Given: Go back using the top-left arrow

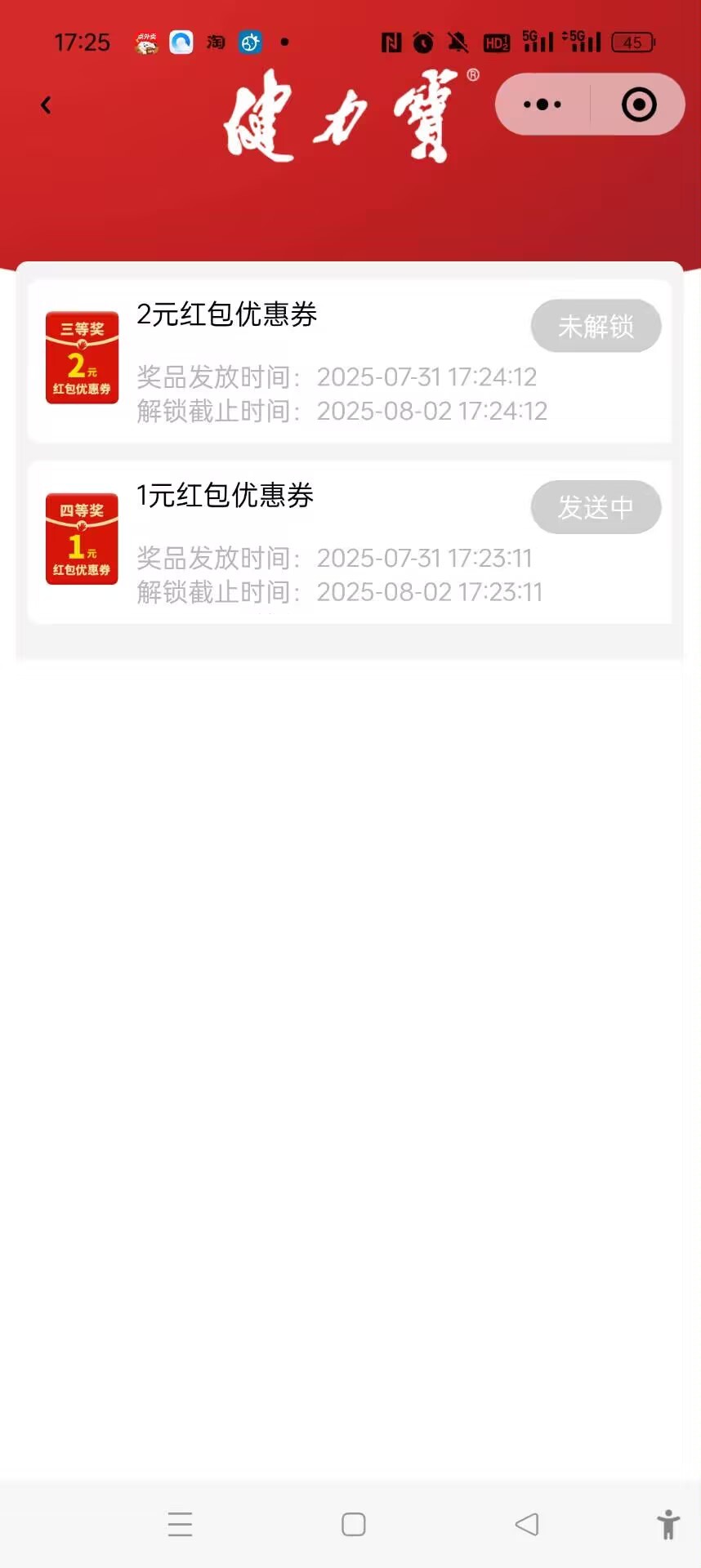Looking at the screenshot, I should pyautogui.click(x=47, y=105).
